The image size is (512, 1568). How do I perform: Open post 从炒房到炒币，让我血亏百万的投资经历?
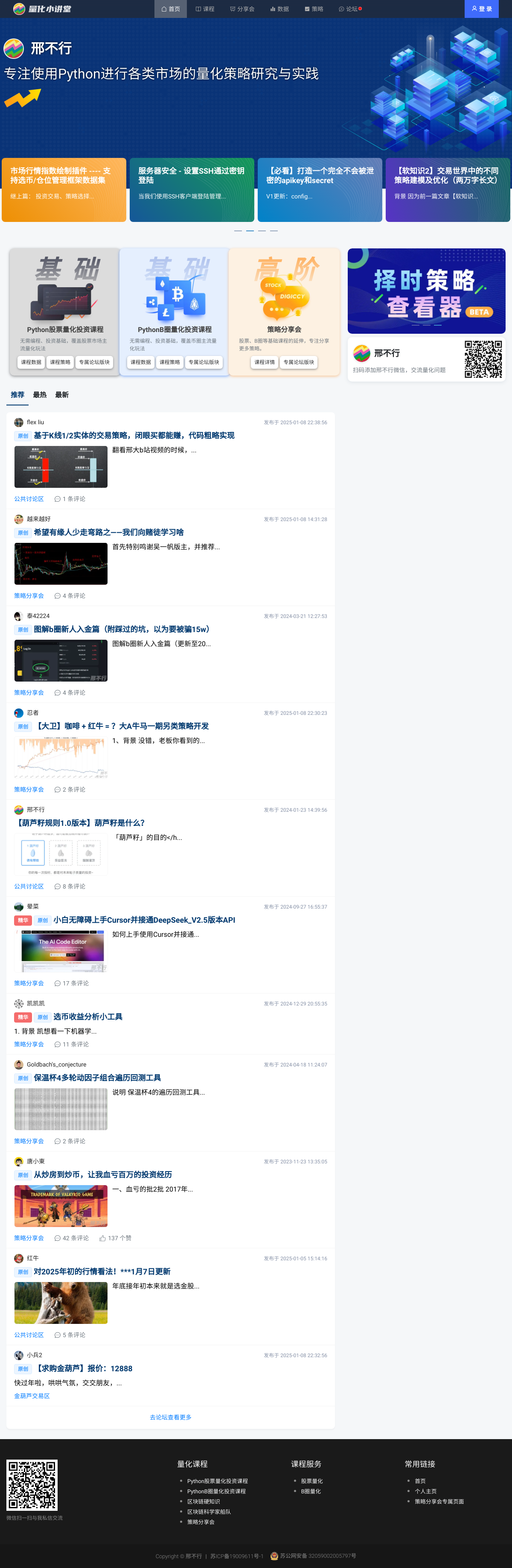[102, 1174]
